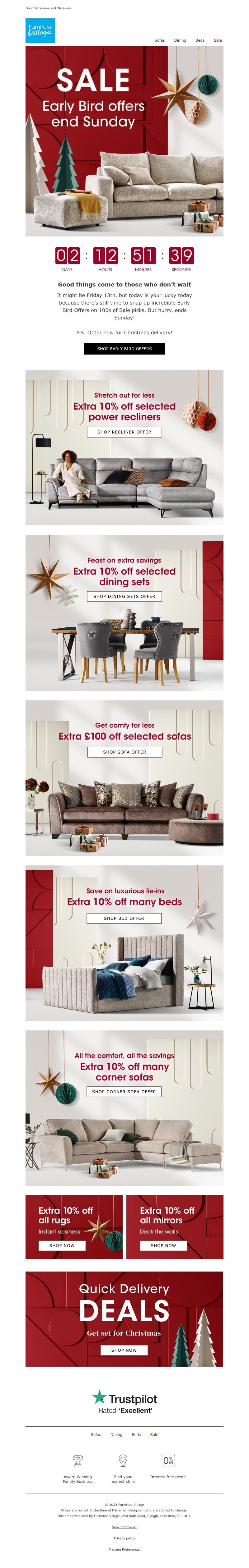
Task: Open the Sale link in footer navigation
Action: click(154, 1435)
